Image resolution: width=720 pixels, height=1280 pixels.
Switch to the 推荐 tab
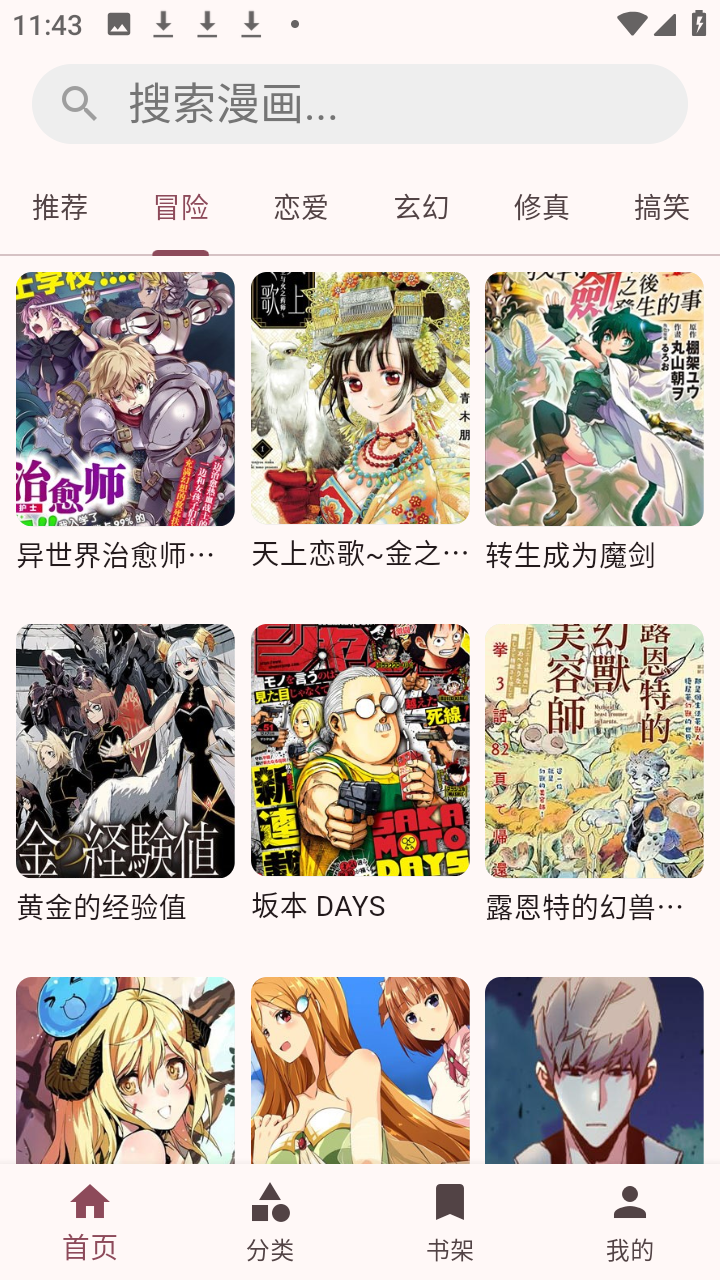(x=60, y=207)
